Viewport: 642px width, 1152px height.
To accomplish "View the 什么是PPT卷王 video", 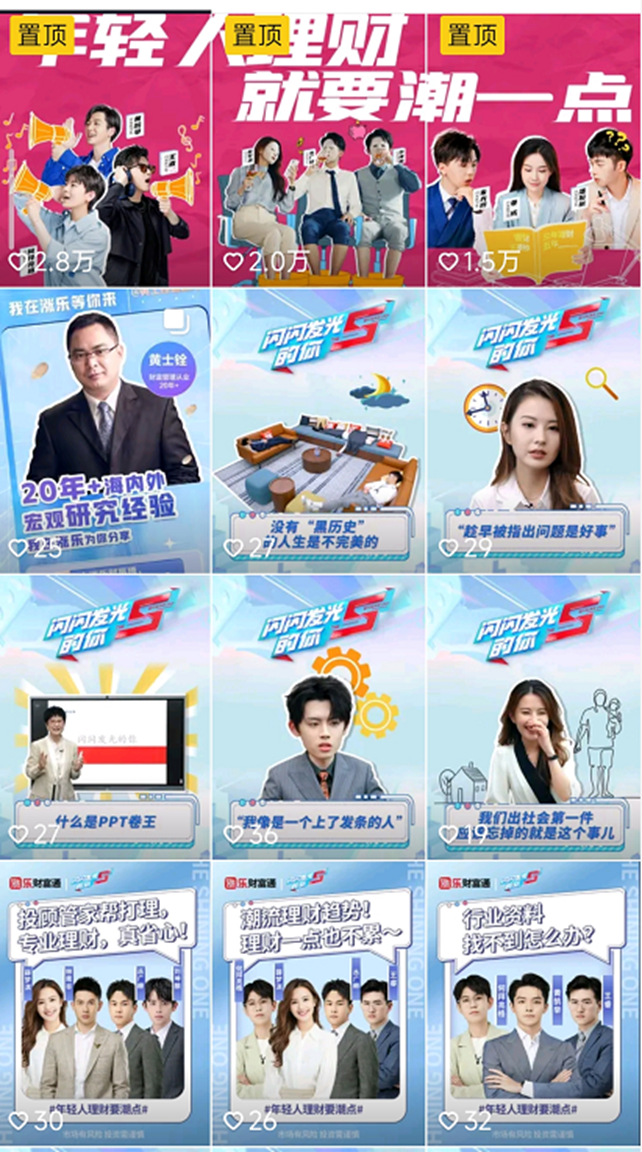I will click(x=105, y=717).
